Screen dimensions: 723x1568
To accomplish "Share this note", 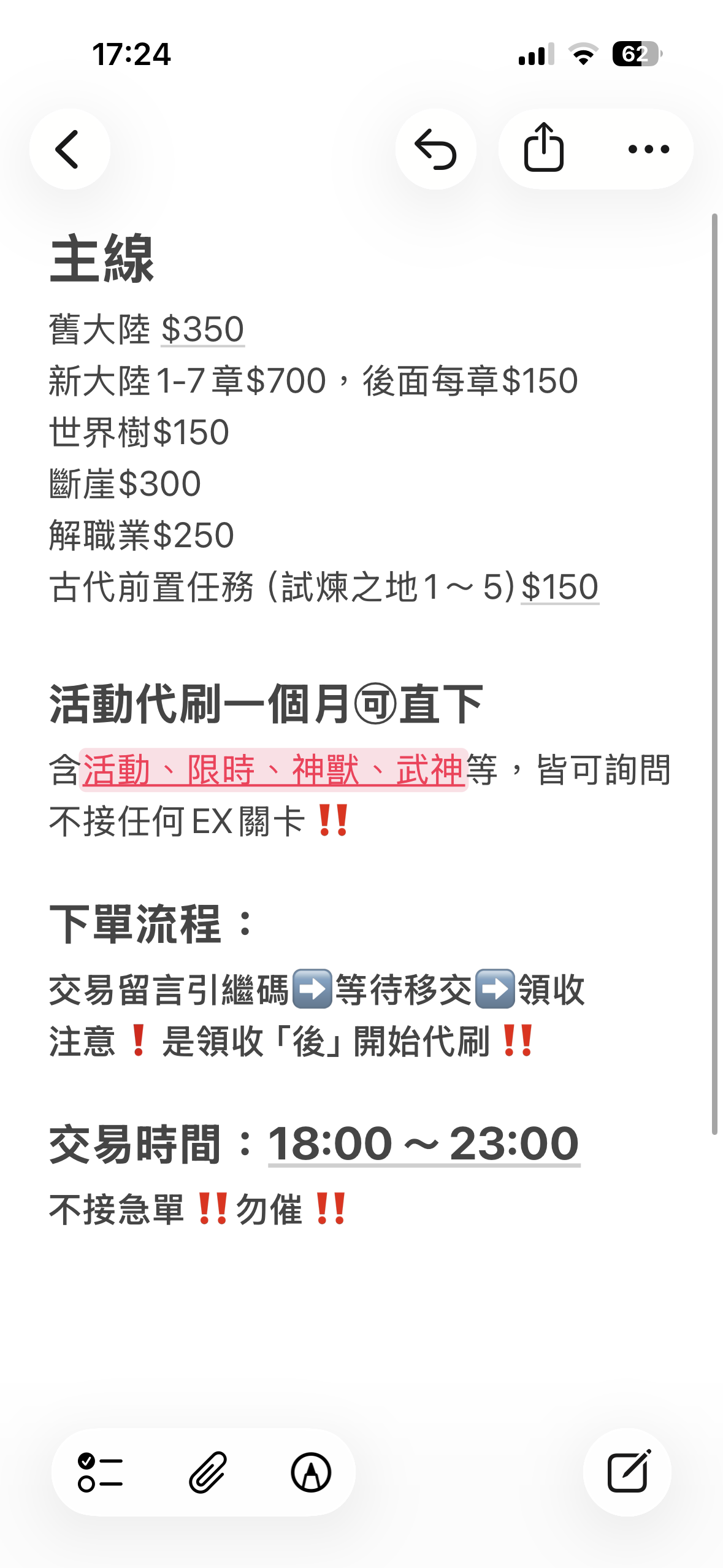I will click(x=543, y=148).
